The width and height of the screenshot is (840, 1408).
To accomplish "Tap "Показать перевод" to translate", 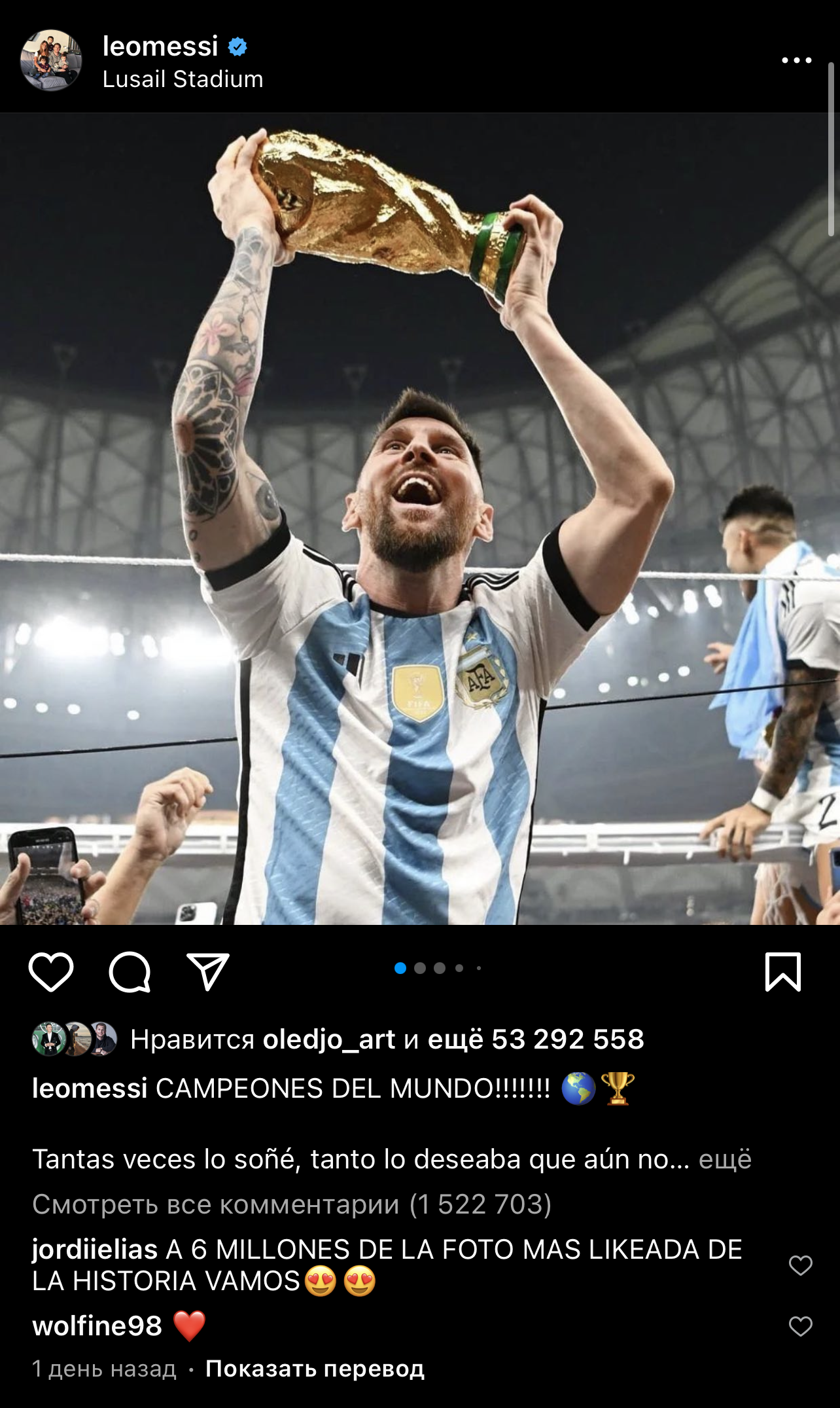I will 315,1369.
